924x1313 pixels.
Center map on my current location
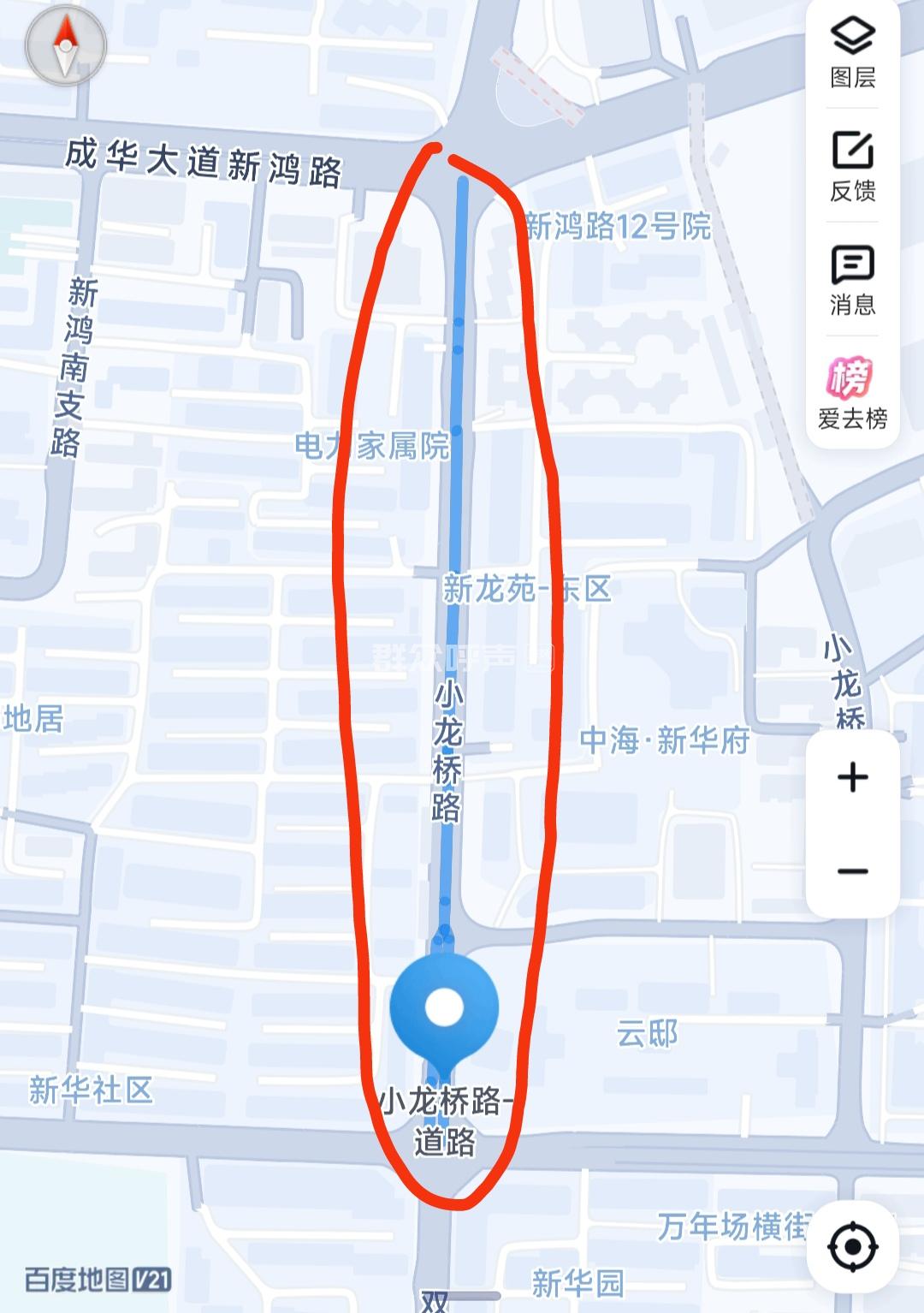click(853, 1247)
